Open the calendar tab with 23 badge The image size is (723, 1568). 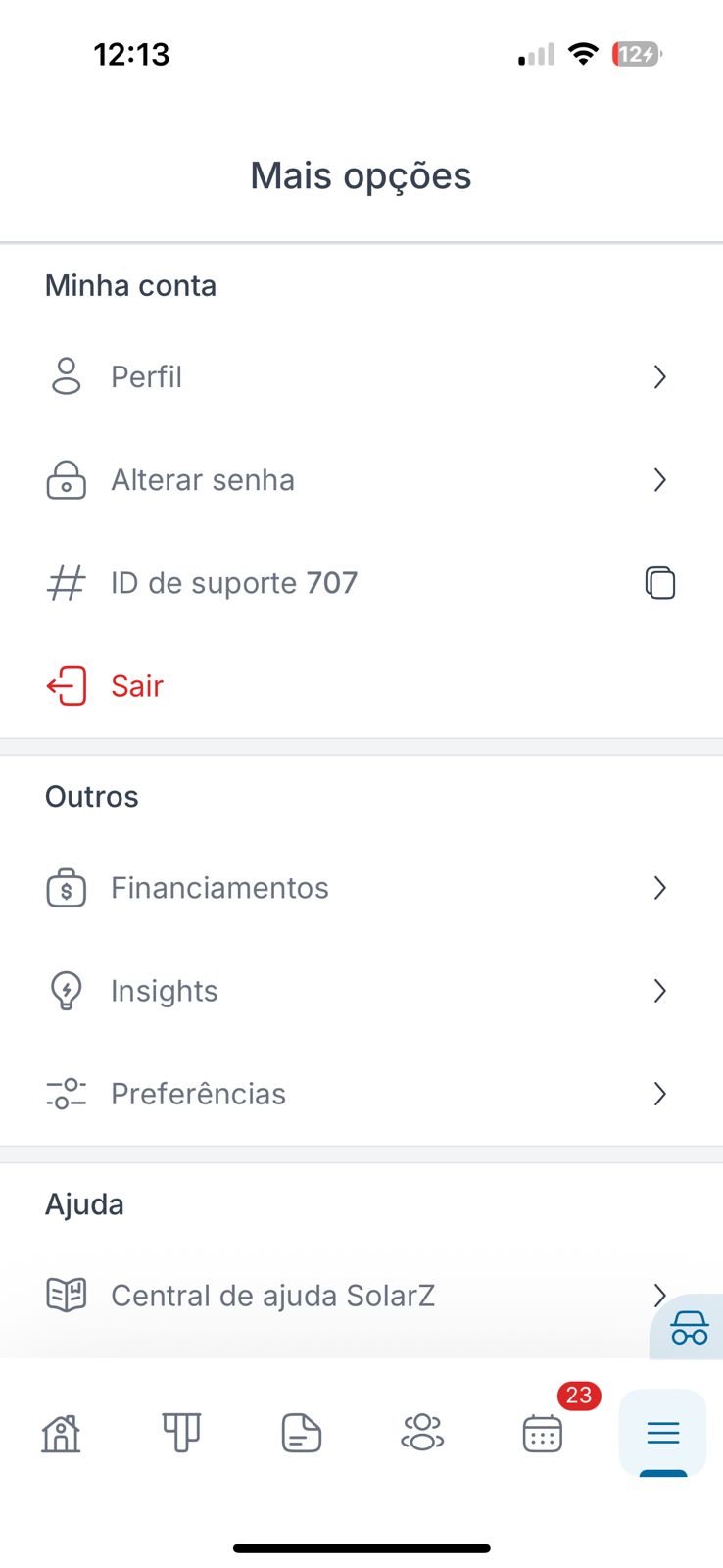(543, 1434)
